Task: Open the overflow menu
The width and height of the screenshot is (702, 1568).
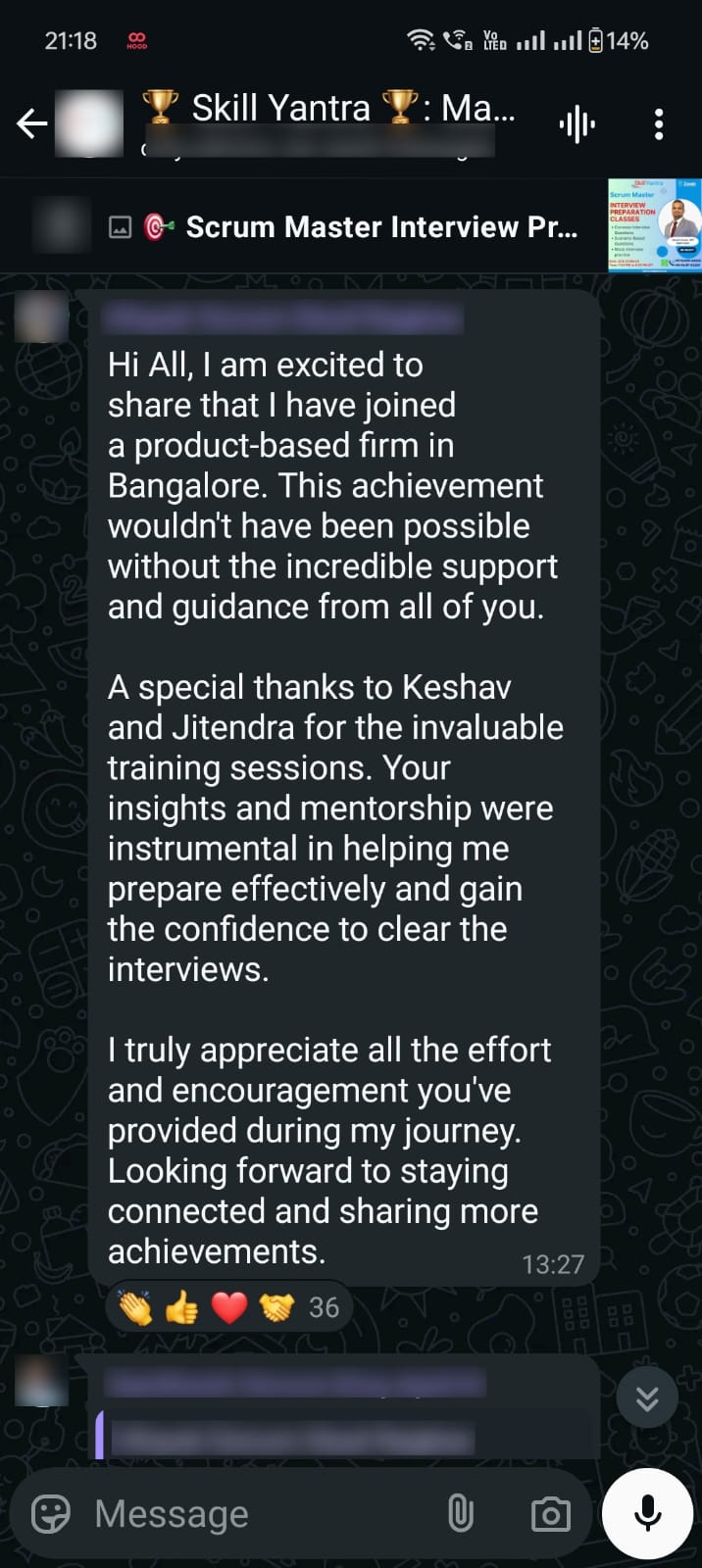Action: [659, 124]
